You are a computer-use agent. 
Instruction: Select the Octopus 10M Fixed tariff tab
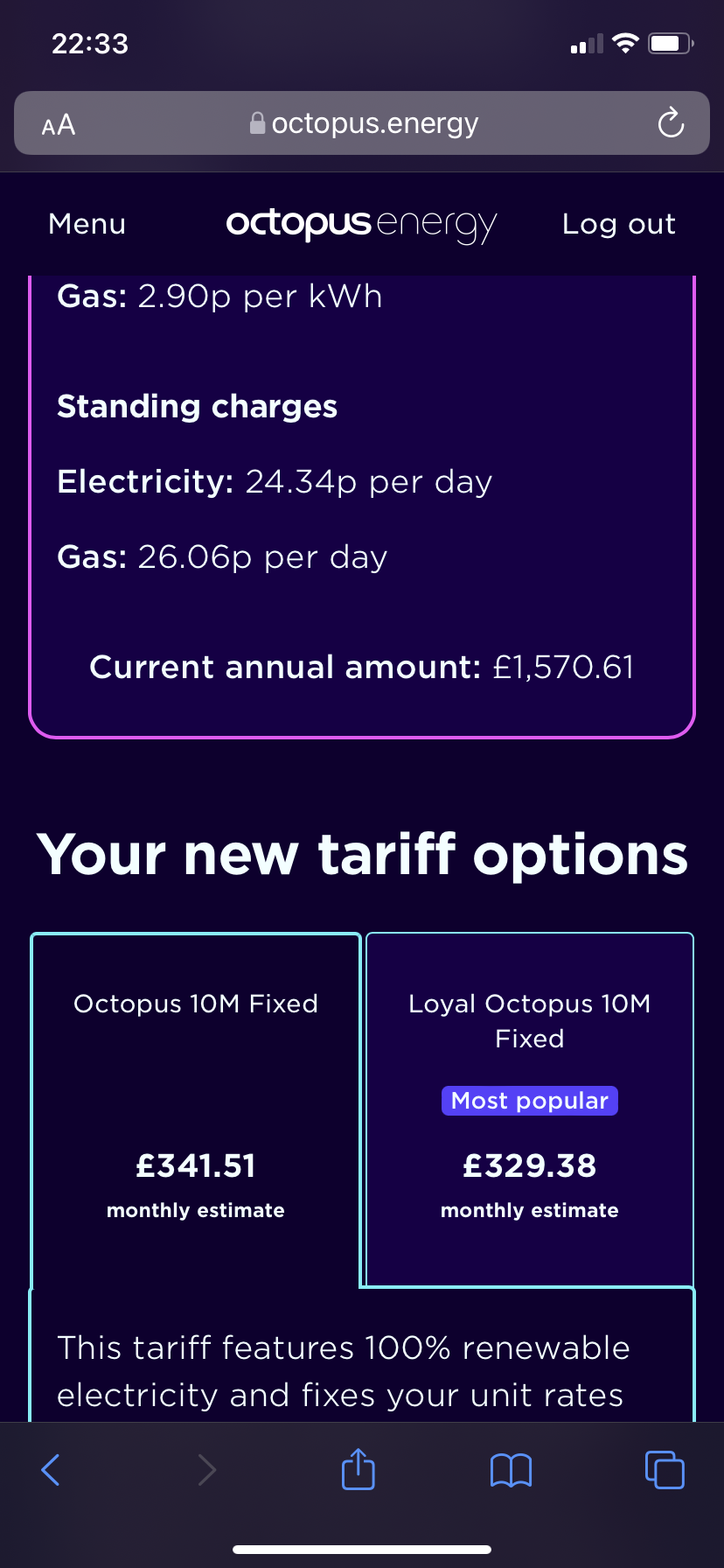click(196, 1109)
